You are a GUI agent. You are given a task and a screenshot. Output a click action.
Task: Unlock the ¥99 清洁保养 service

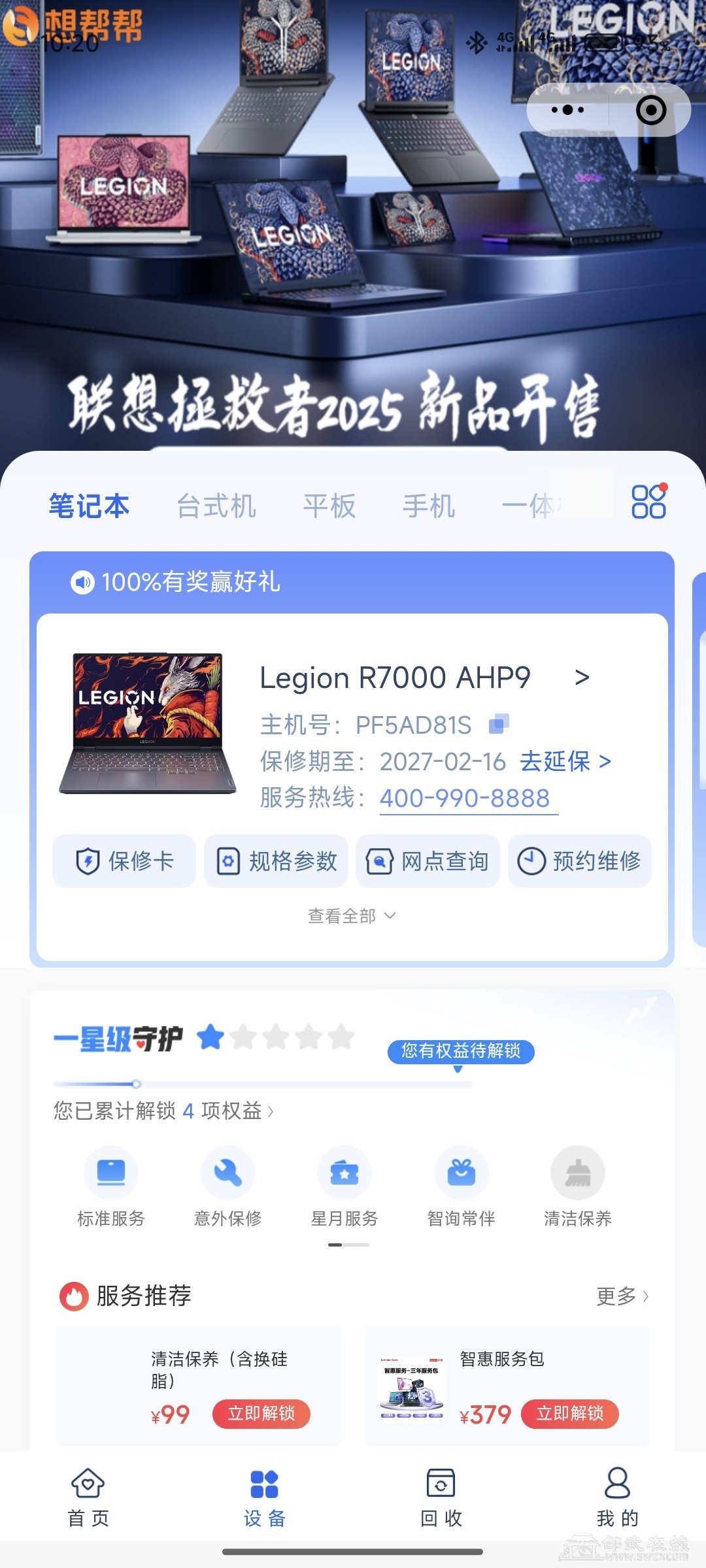pyautogui.click(x=261, y=1414)
